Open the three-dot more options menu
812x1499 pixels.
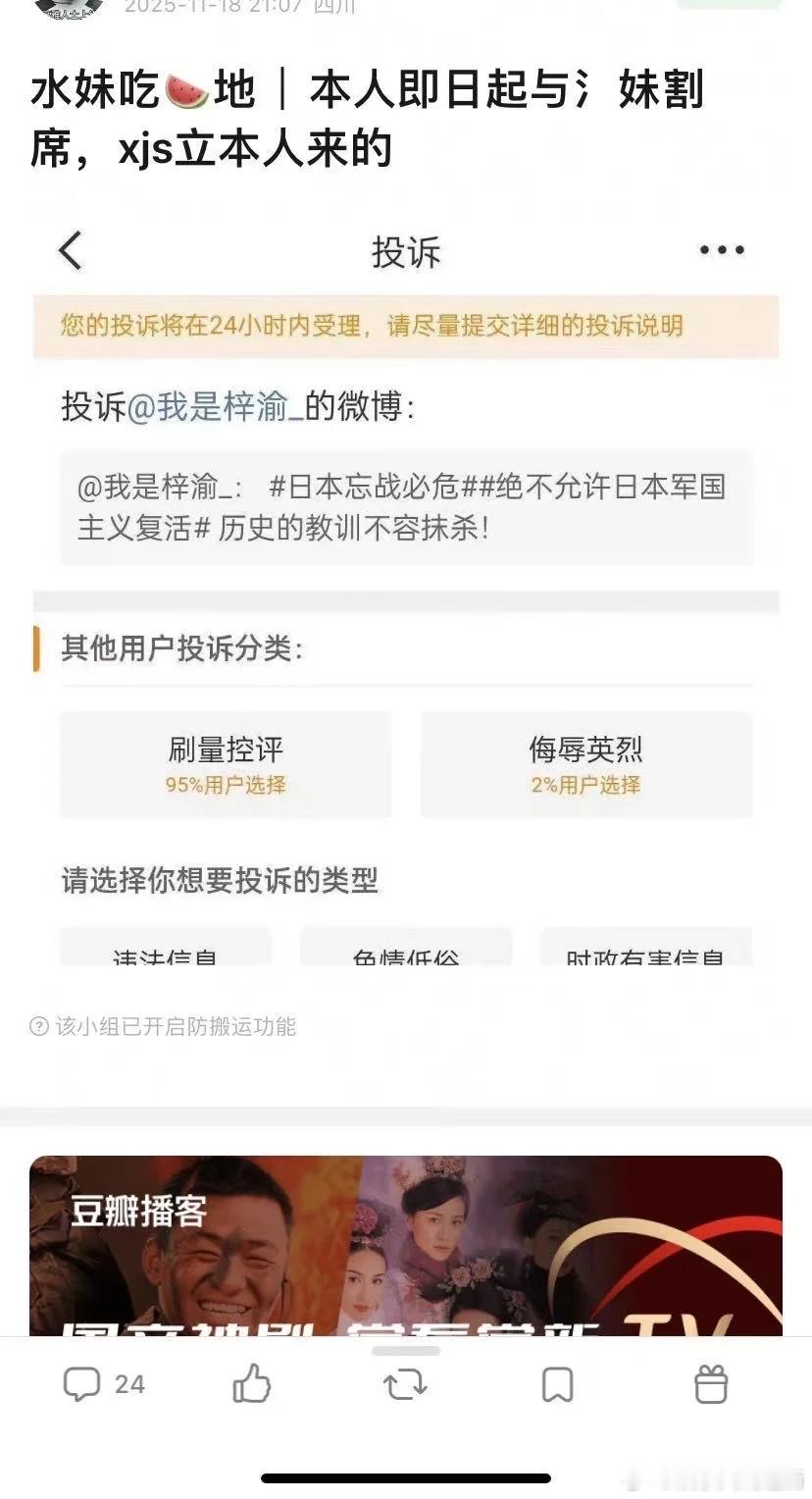721,249
